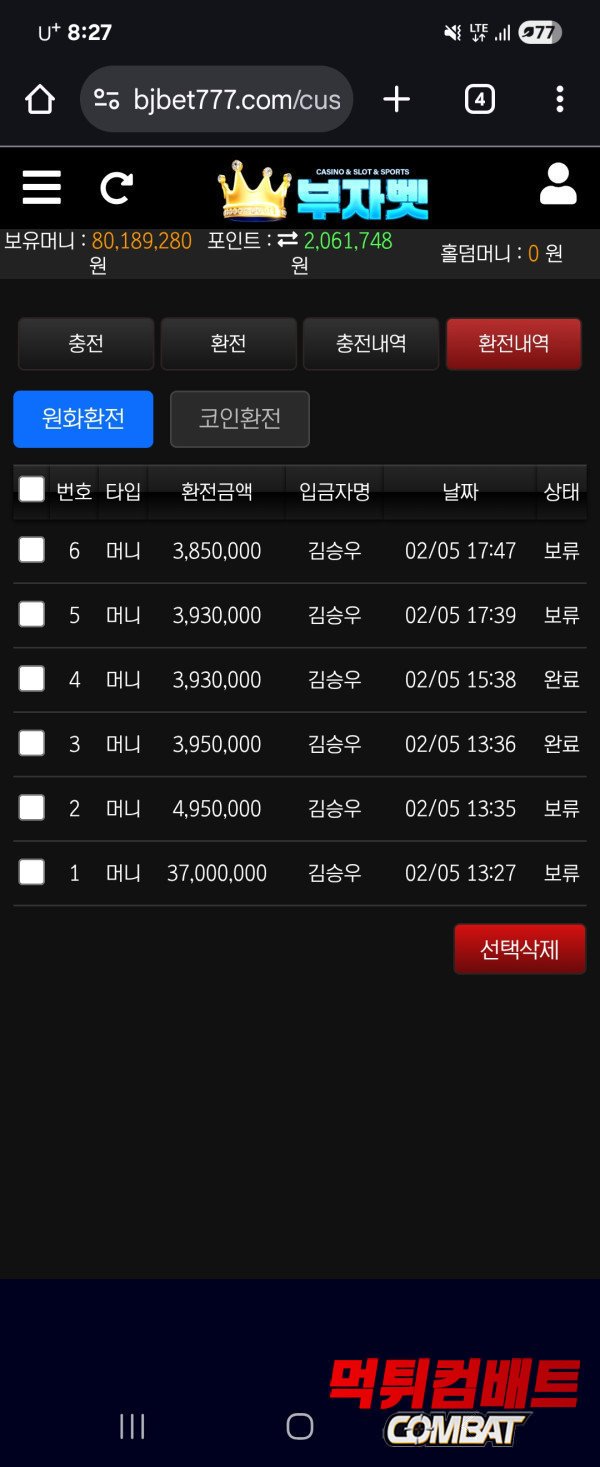This screenshot has height=1467, width=600.
Task: Open the hamburger menu on the site
Action: (41, 188)
